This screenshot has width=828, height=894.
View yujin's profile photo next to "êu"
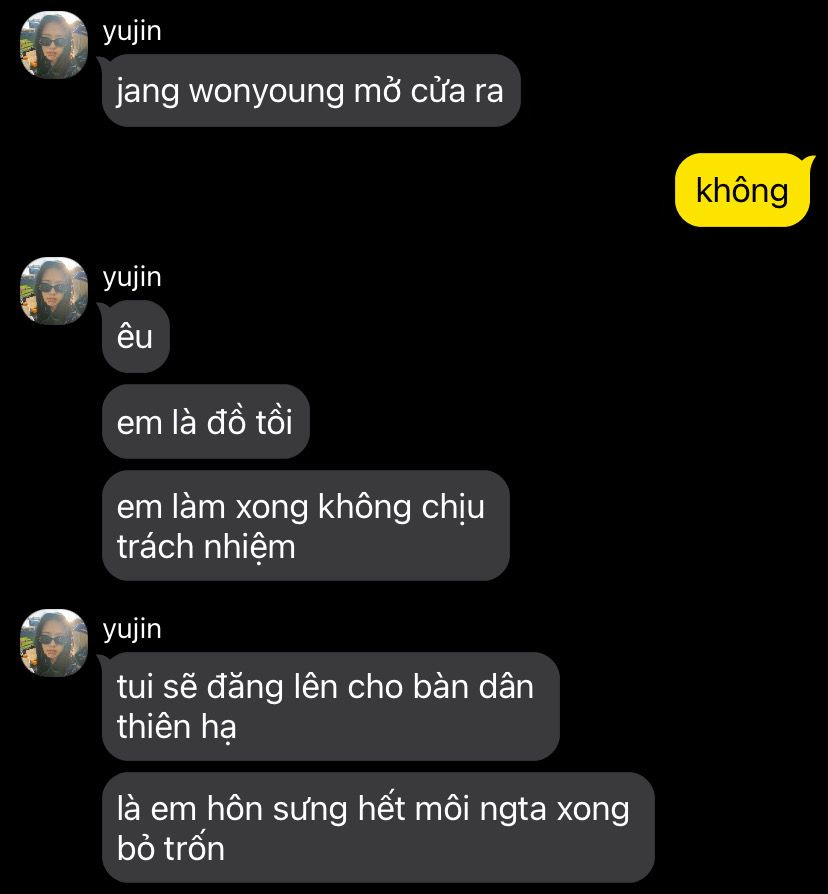click(54, 291)
